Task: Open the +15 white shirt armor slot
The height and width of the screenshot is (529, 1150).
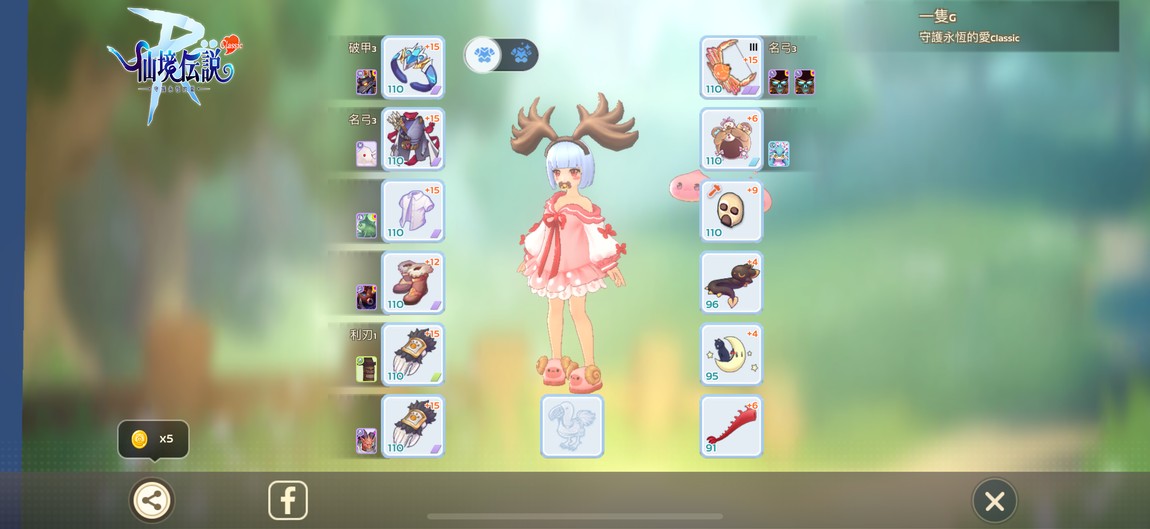Action: [x=413, y=211]
